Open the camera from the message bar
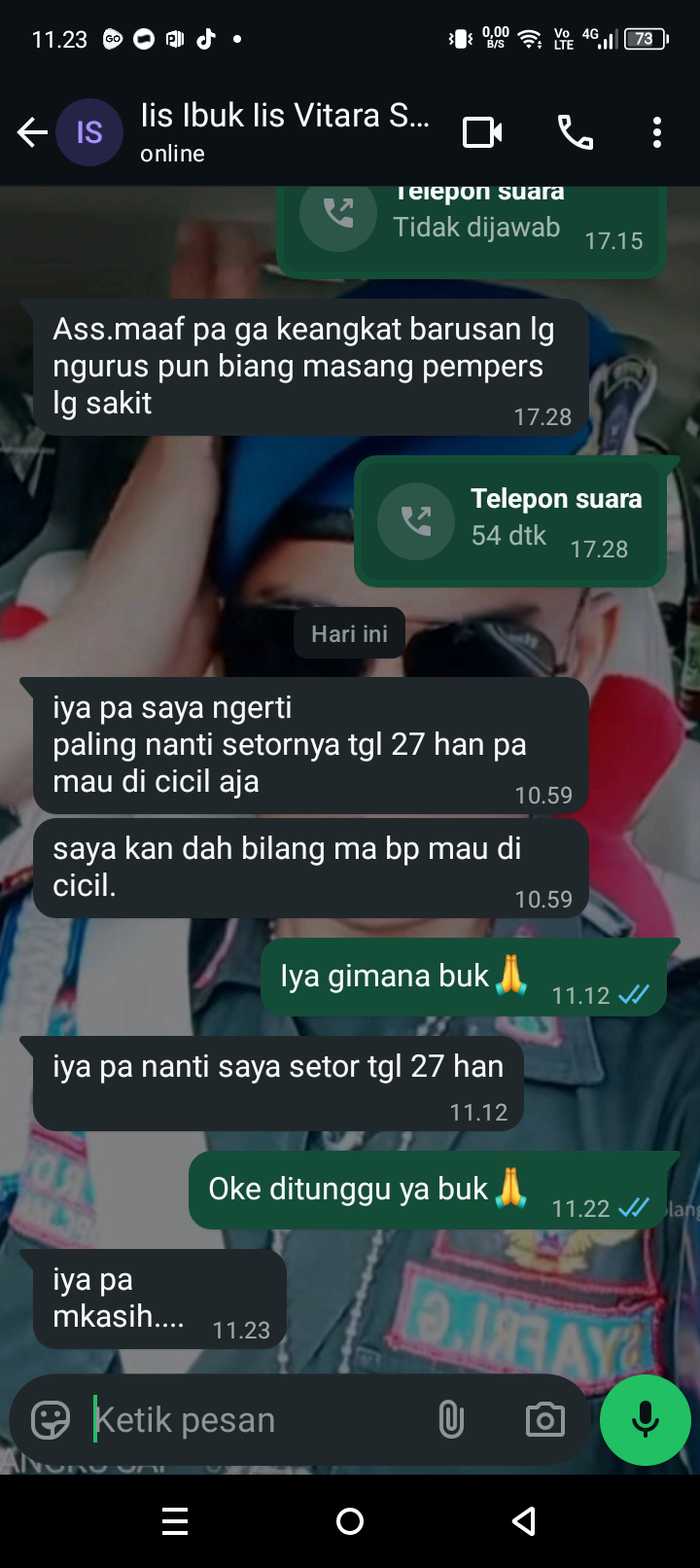This screenshot has height=1568, width=700. click(544, 1420)
